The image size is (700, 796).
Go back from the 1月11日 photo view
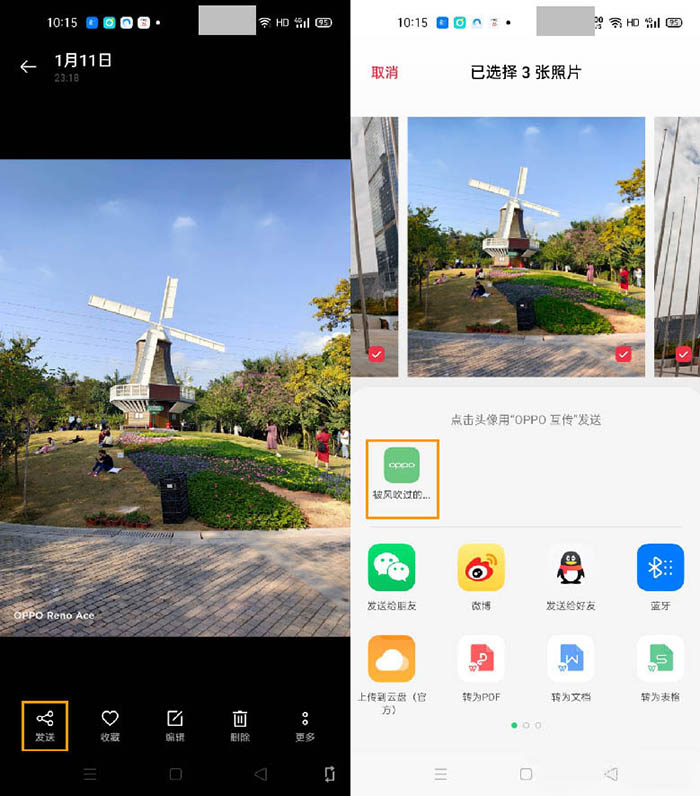tap(28, 67)
